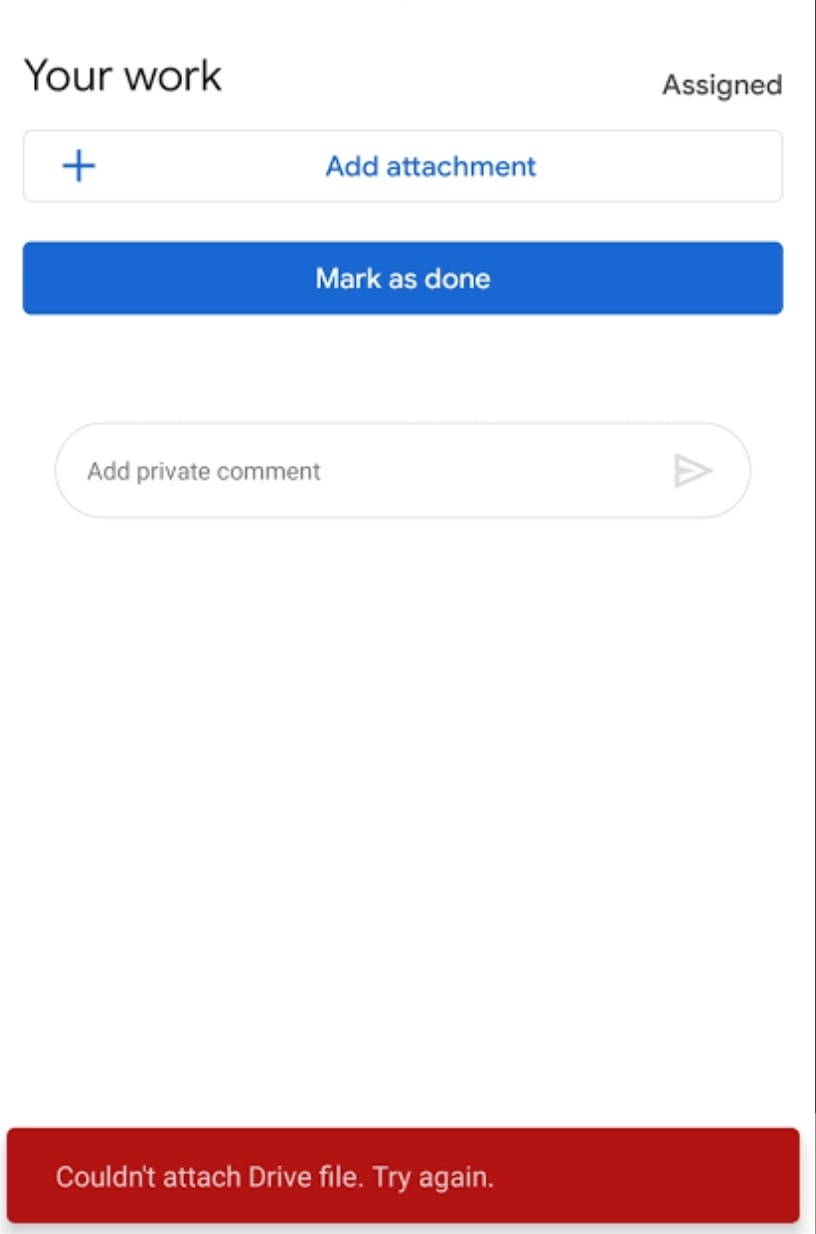Image resolution: width=816 pixels, height=1234 pixels.
Task: Mark the assignment as done
Action: 402,278
